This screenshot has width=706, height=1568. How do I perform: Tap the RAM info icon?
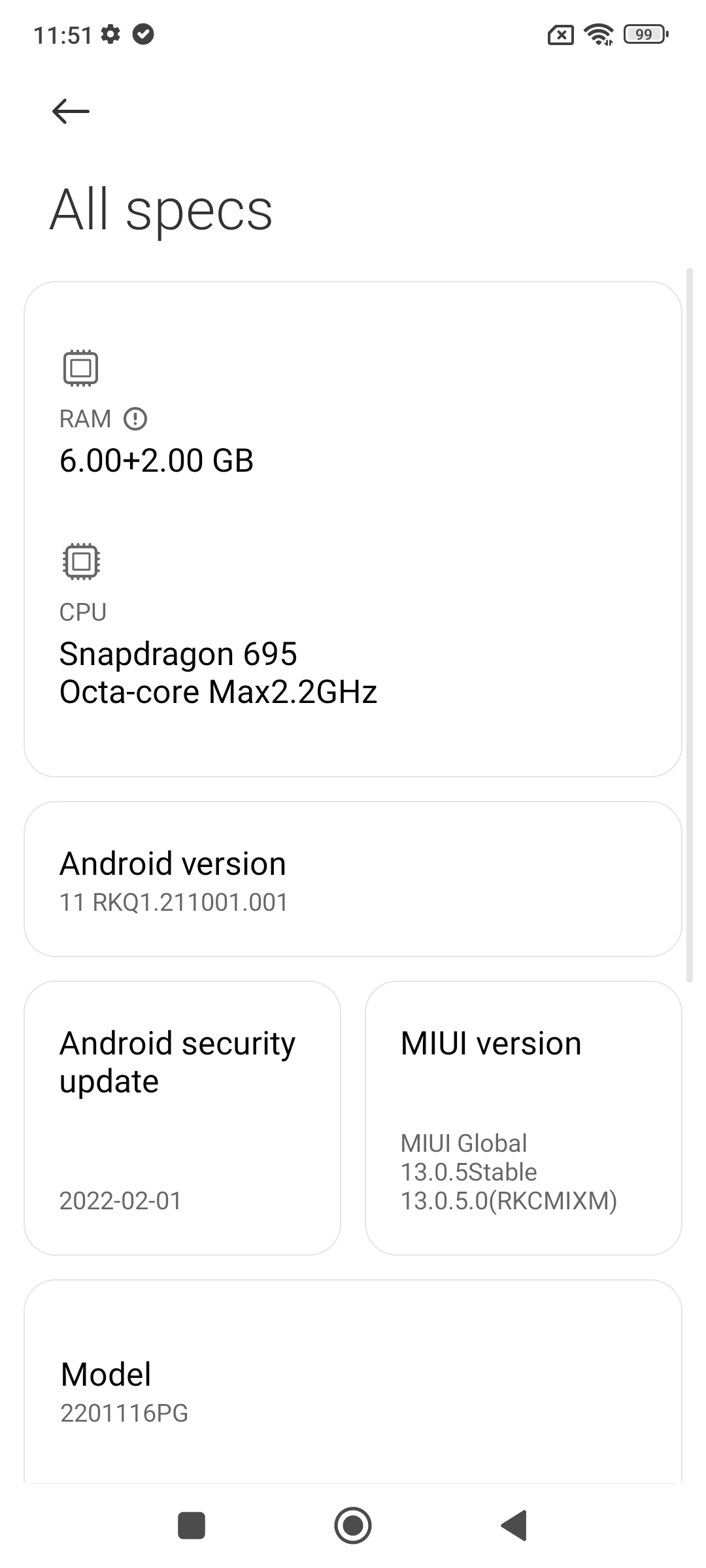click(135, 419)
